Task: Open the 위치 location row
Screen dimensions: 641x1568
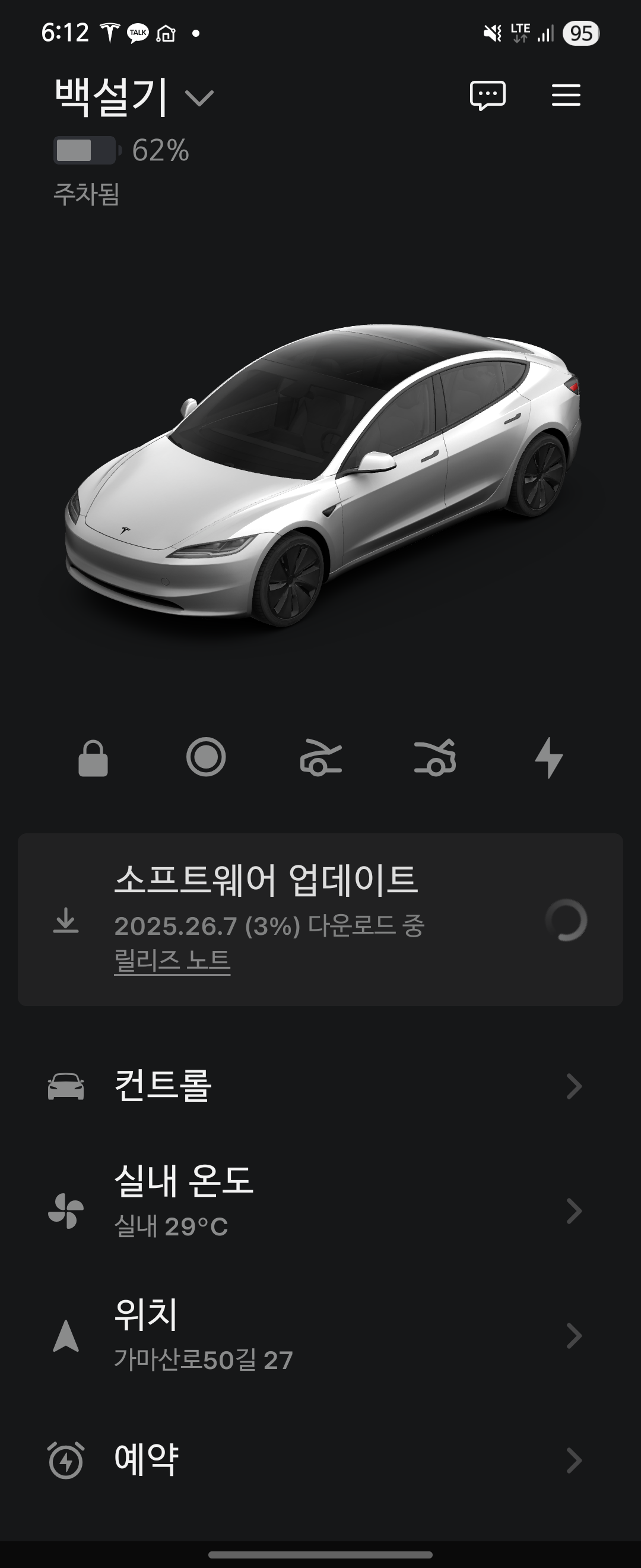Action: 320,1335
